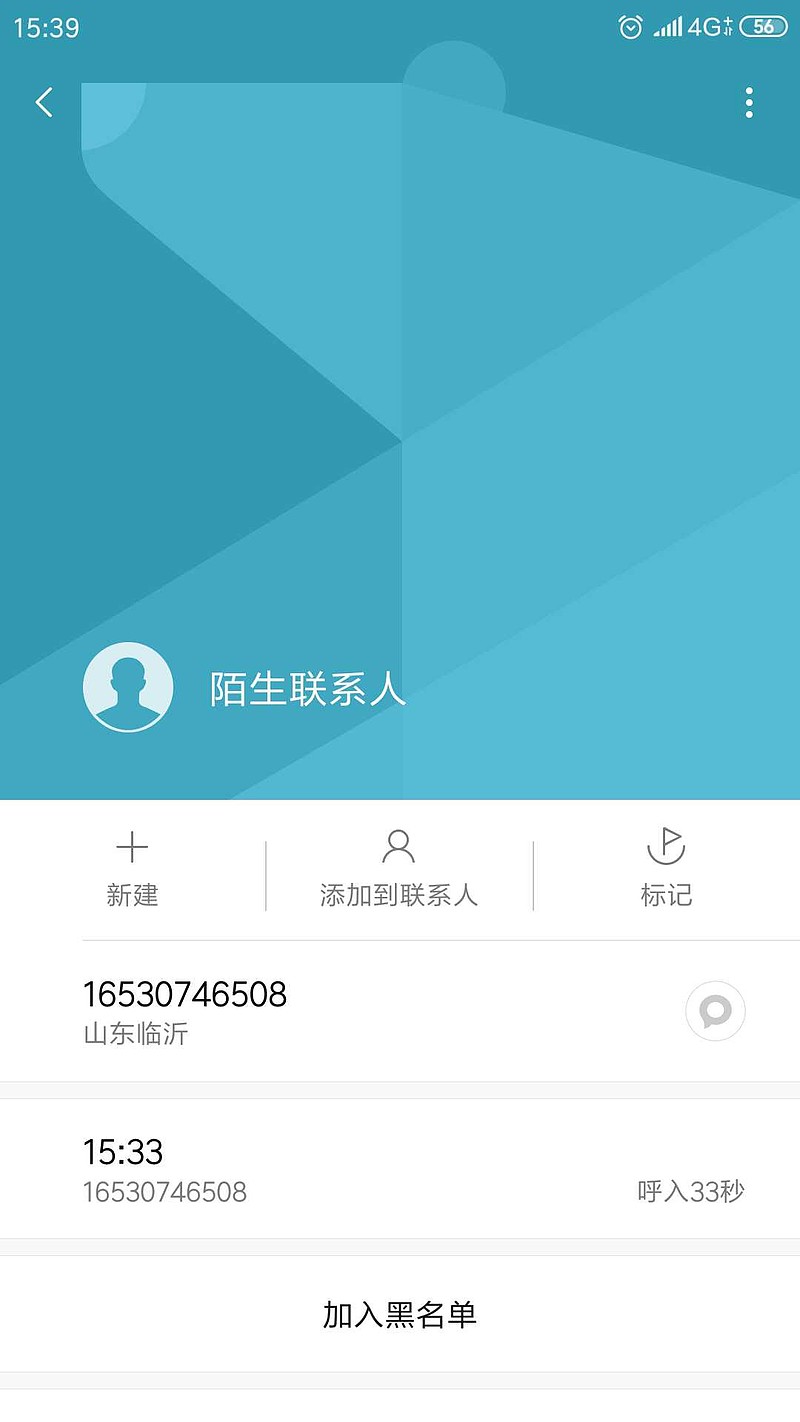
Task: Open the three-dot overflow menu
Action: pos(749,103)
